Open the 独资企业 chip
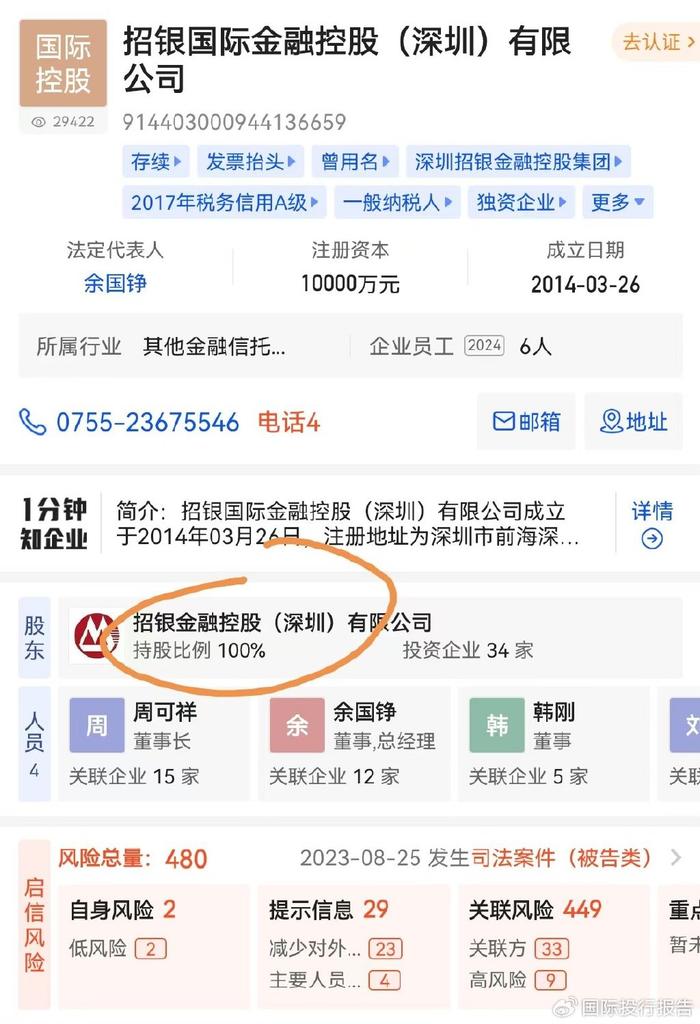Screen dimensions: 700x1024 [521, 202]
